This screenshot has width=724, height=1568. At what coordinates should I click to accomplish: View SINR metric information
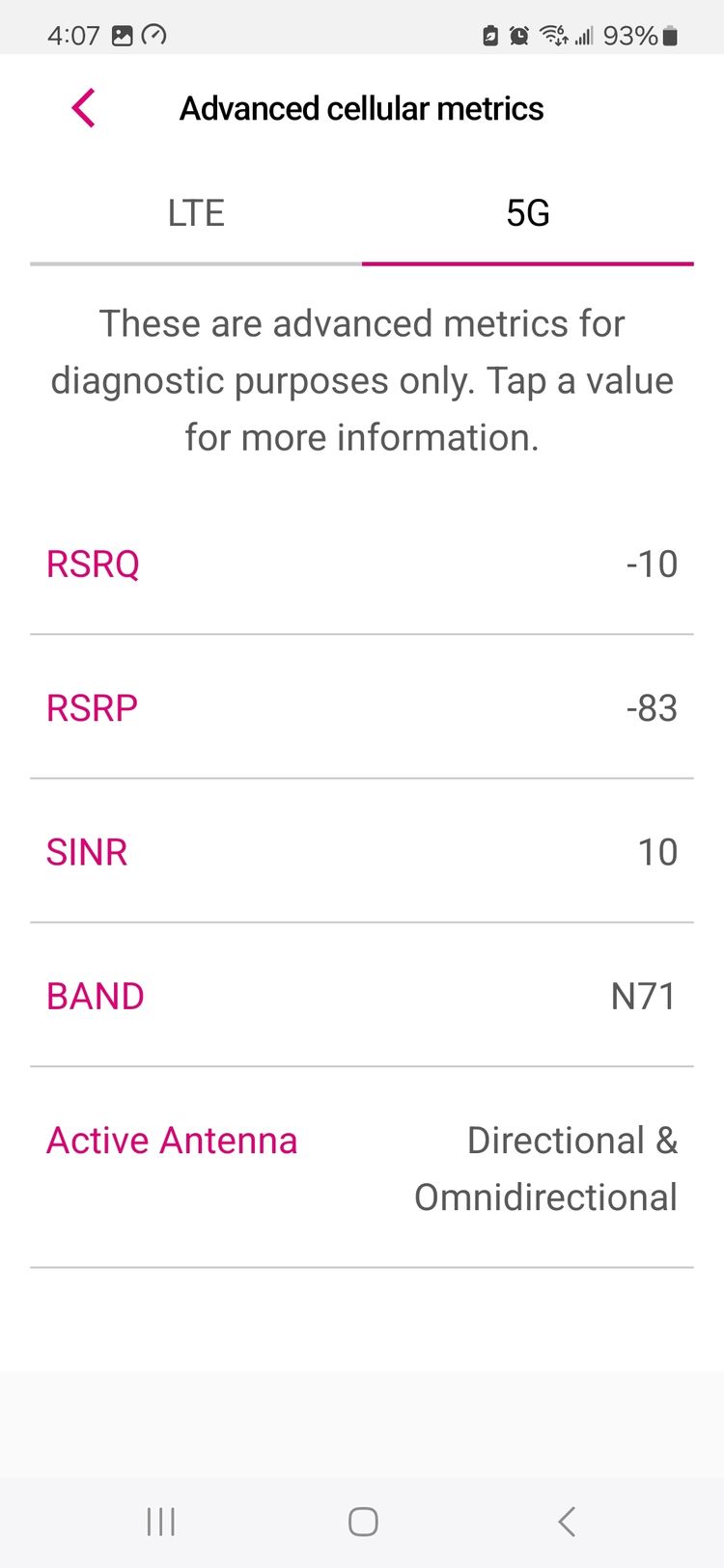(362, 851)
